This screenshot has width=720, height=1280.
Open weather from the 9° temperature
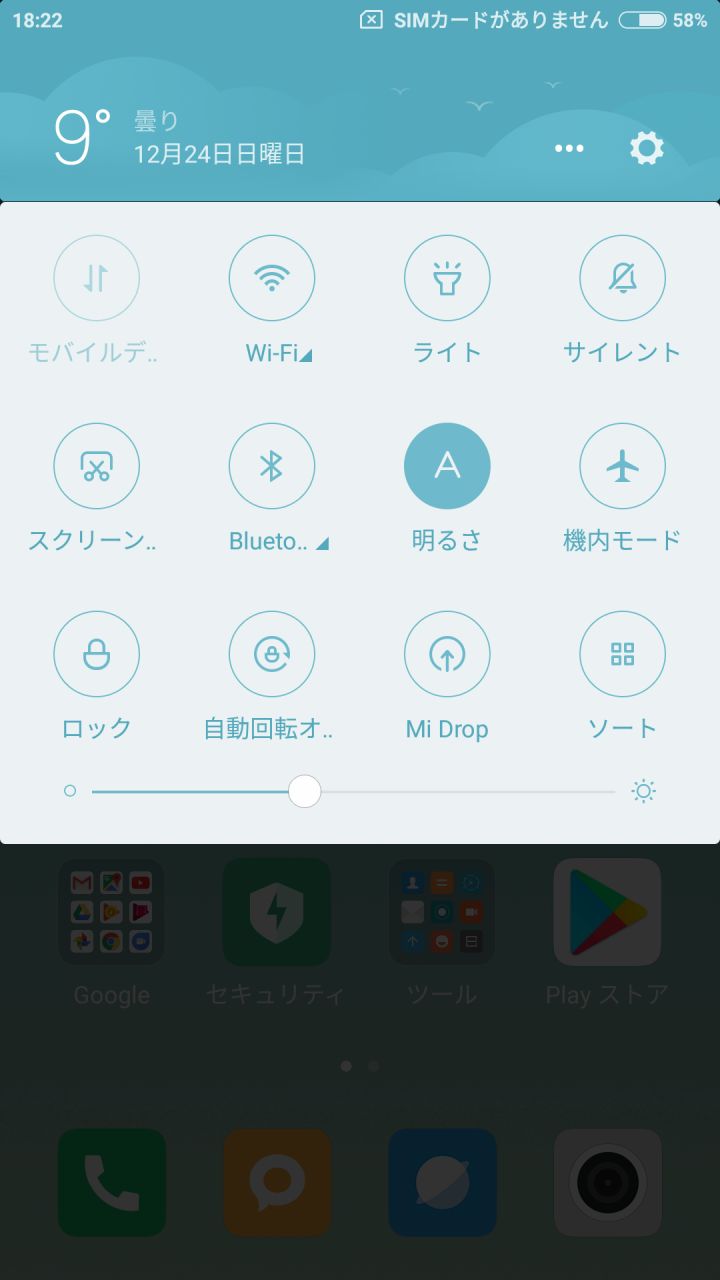tap(82, 138)
